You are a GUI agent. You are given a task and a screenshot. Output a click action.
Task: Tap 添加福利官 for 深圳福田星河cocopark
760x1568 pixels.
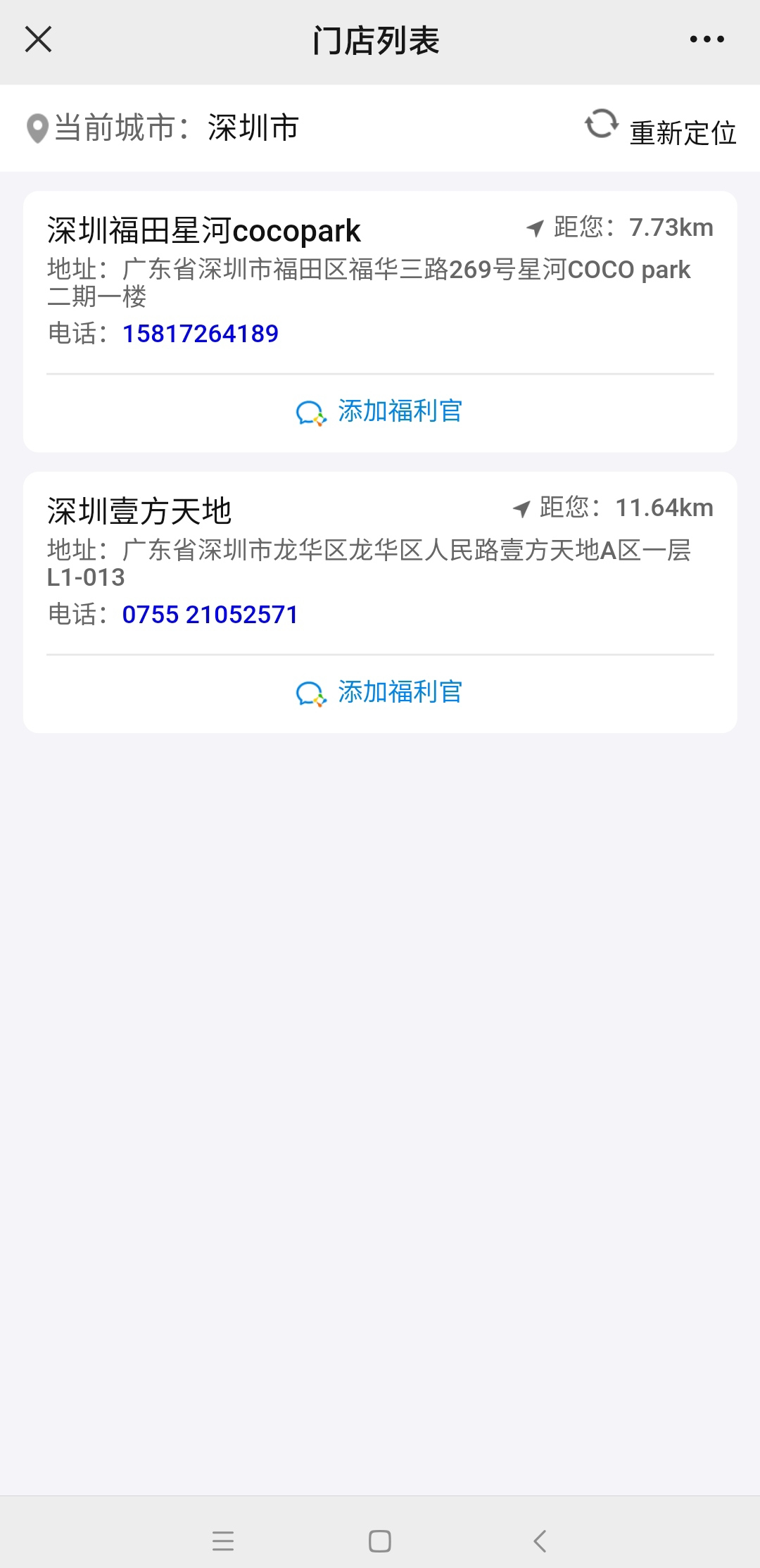380,412
